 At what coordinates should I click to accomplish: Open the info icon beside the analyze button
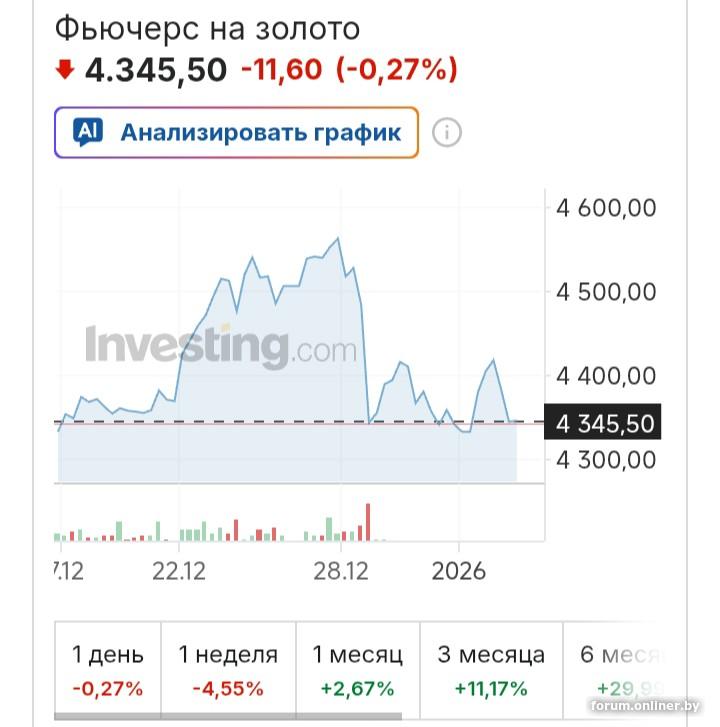tap(447, 132)
